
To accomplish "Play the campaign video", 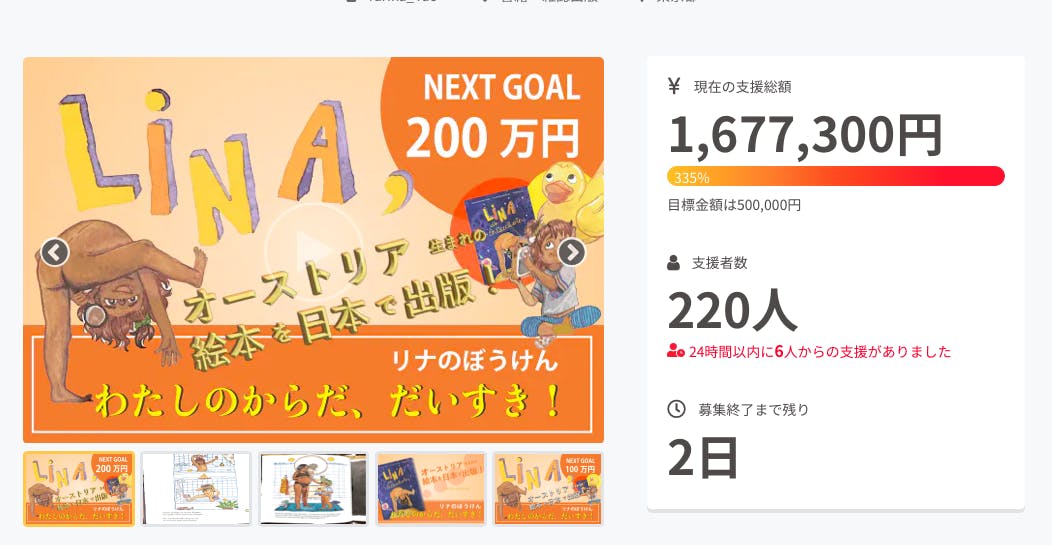I will (x=313, y=252).
